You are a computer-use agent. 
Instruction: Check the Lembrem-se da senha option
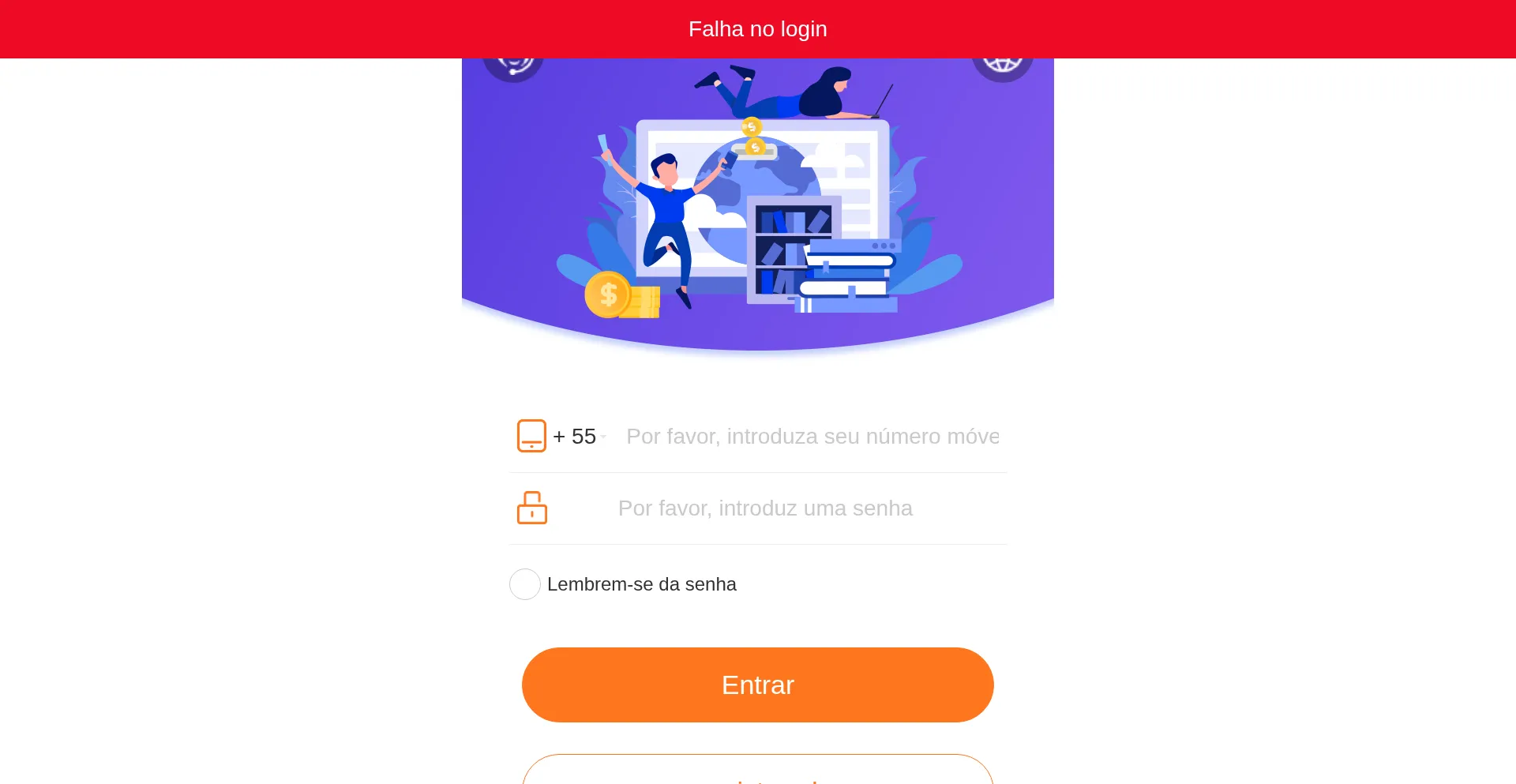(x=525, y=584)
